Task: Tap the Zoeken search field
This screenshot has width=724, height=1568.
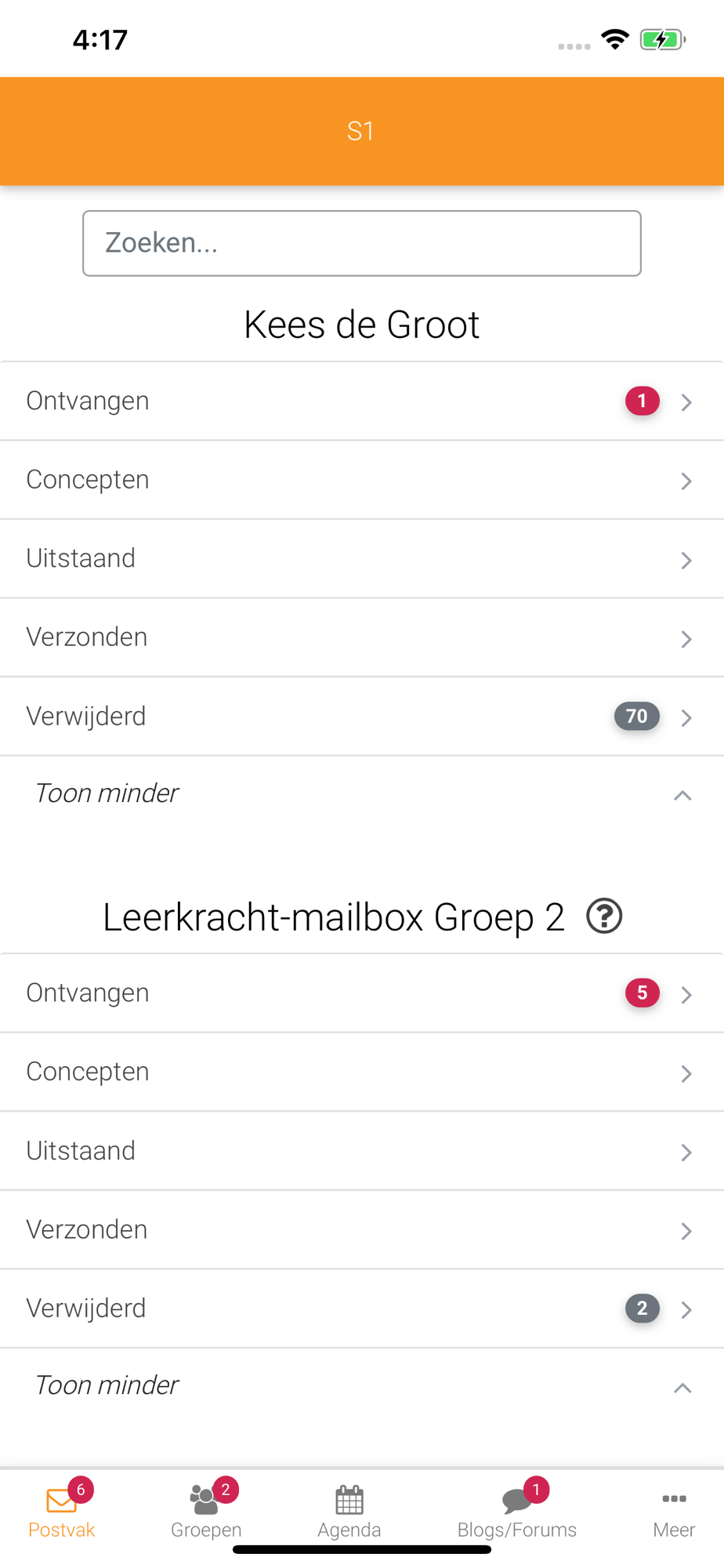Action: click(362, 243)
